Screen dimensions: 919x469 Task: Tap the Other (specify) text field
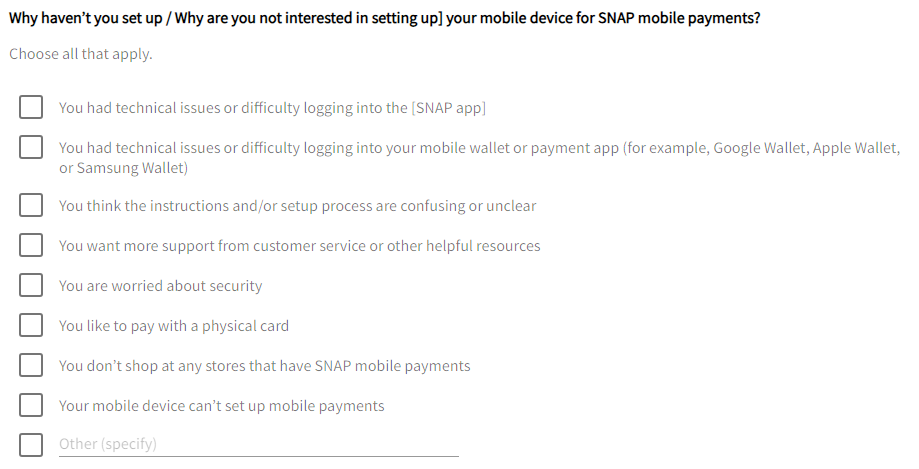[x=258, y=444]
